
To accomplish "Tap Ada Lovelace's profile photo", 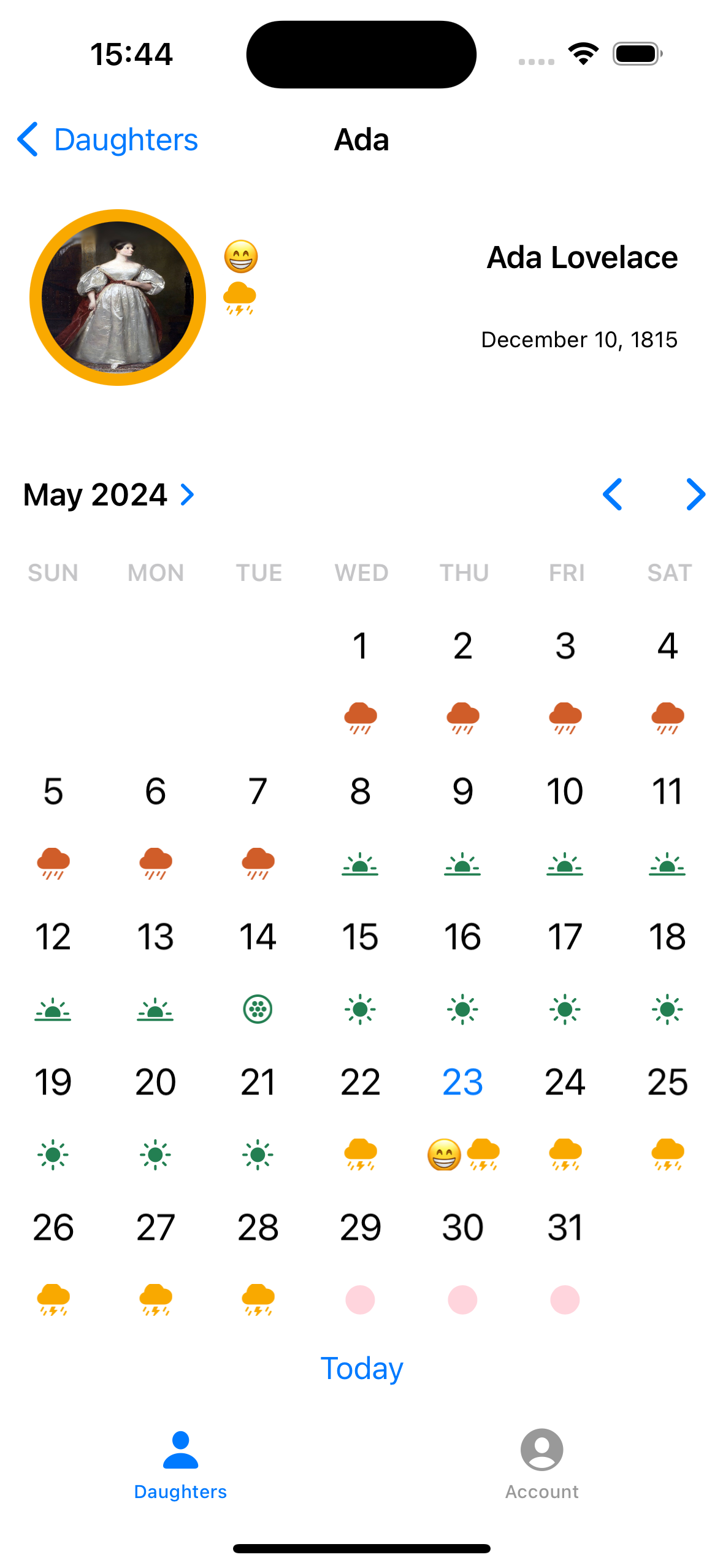I will 118,298.
